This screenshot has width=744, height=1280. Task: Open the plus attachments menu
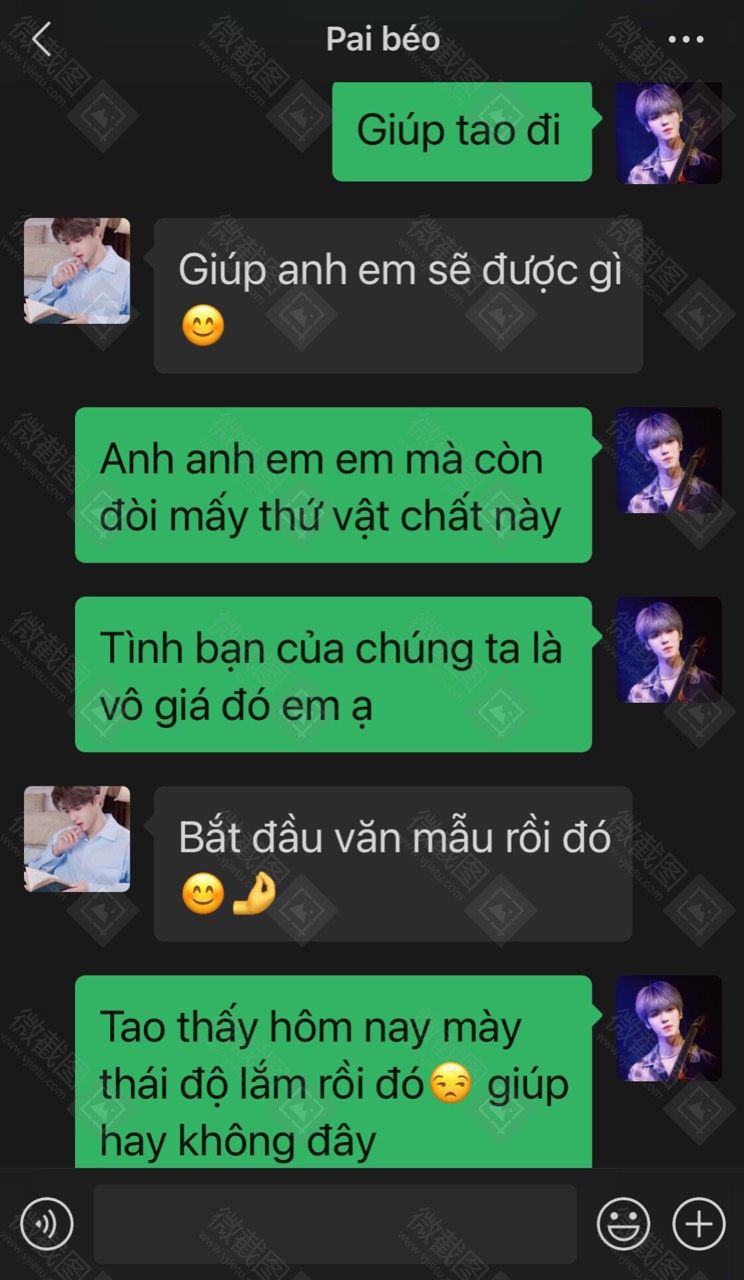point(698,1223)
